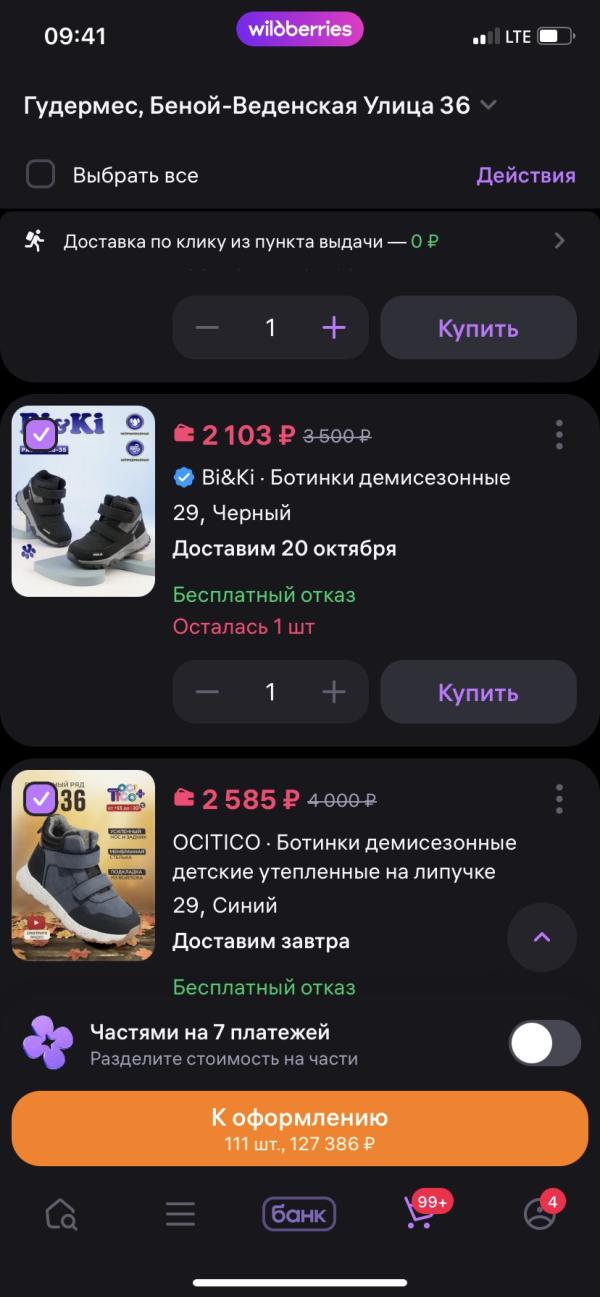Decrease quantity of Bi&Ki boots
The height and width of the screenshot is (1297, 600).
(x=207, y=692)
